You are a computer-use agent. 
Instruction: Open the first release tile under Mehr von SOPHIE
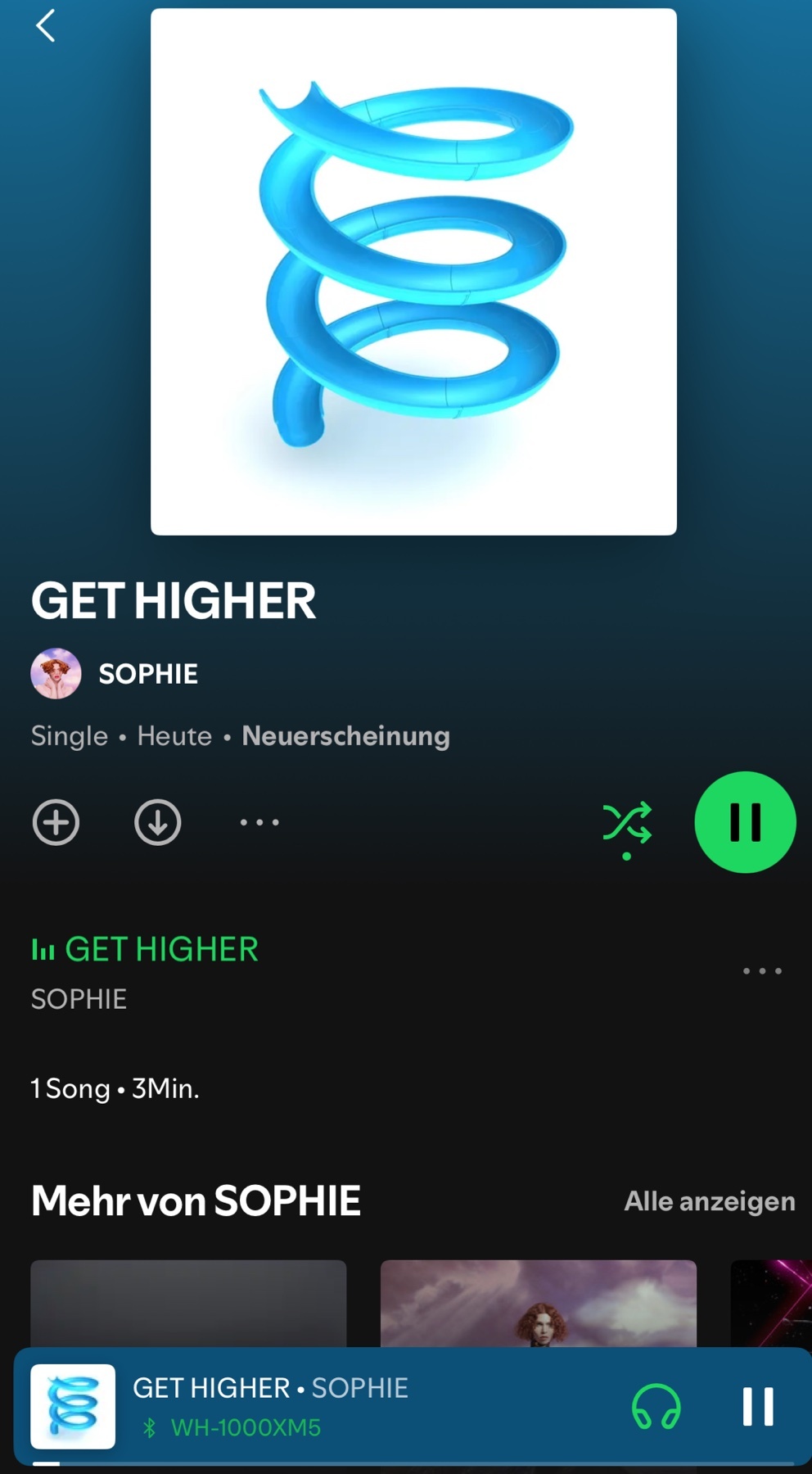(188, 1304)
